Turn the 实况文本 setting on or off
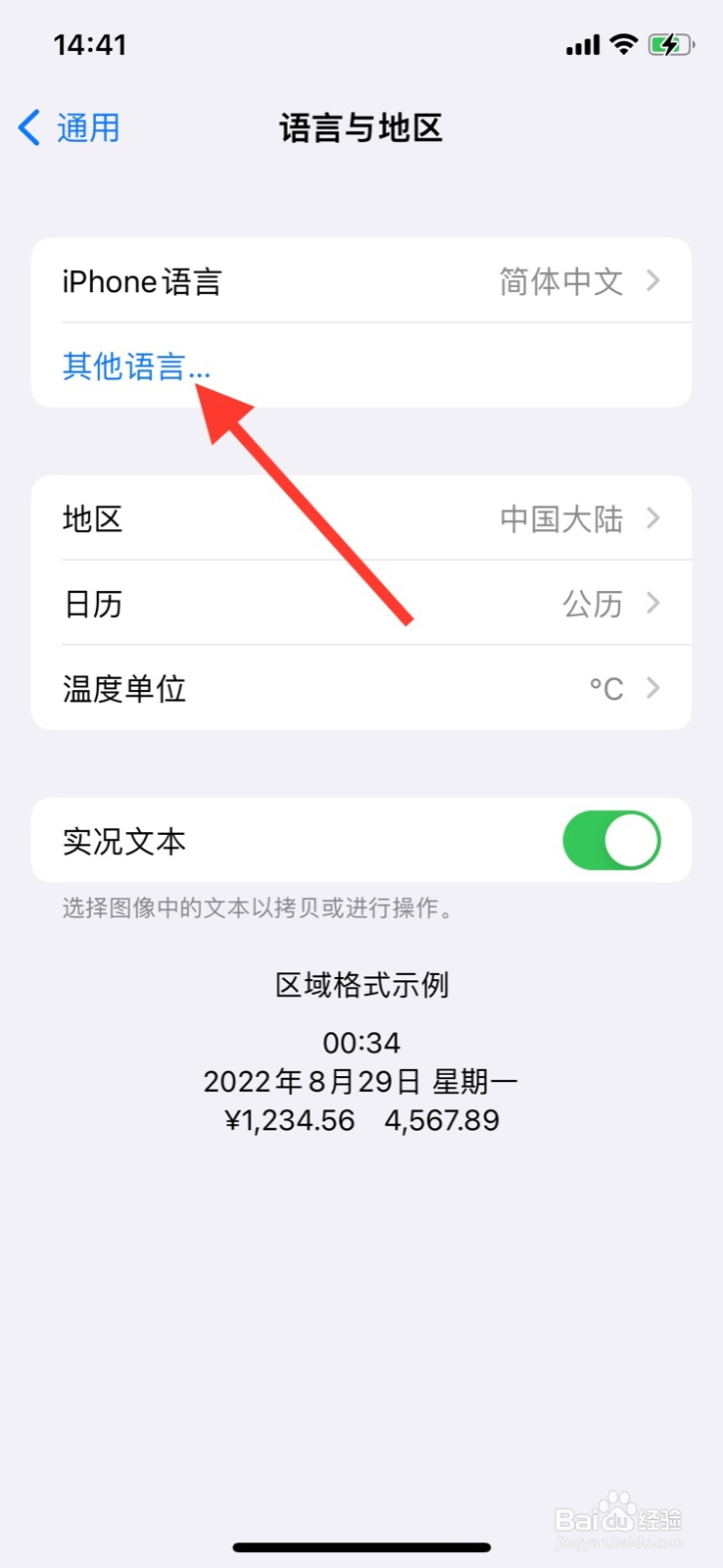This screenshot has height=1568, width=723. [x=611, y=840]
